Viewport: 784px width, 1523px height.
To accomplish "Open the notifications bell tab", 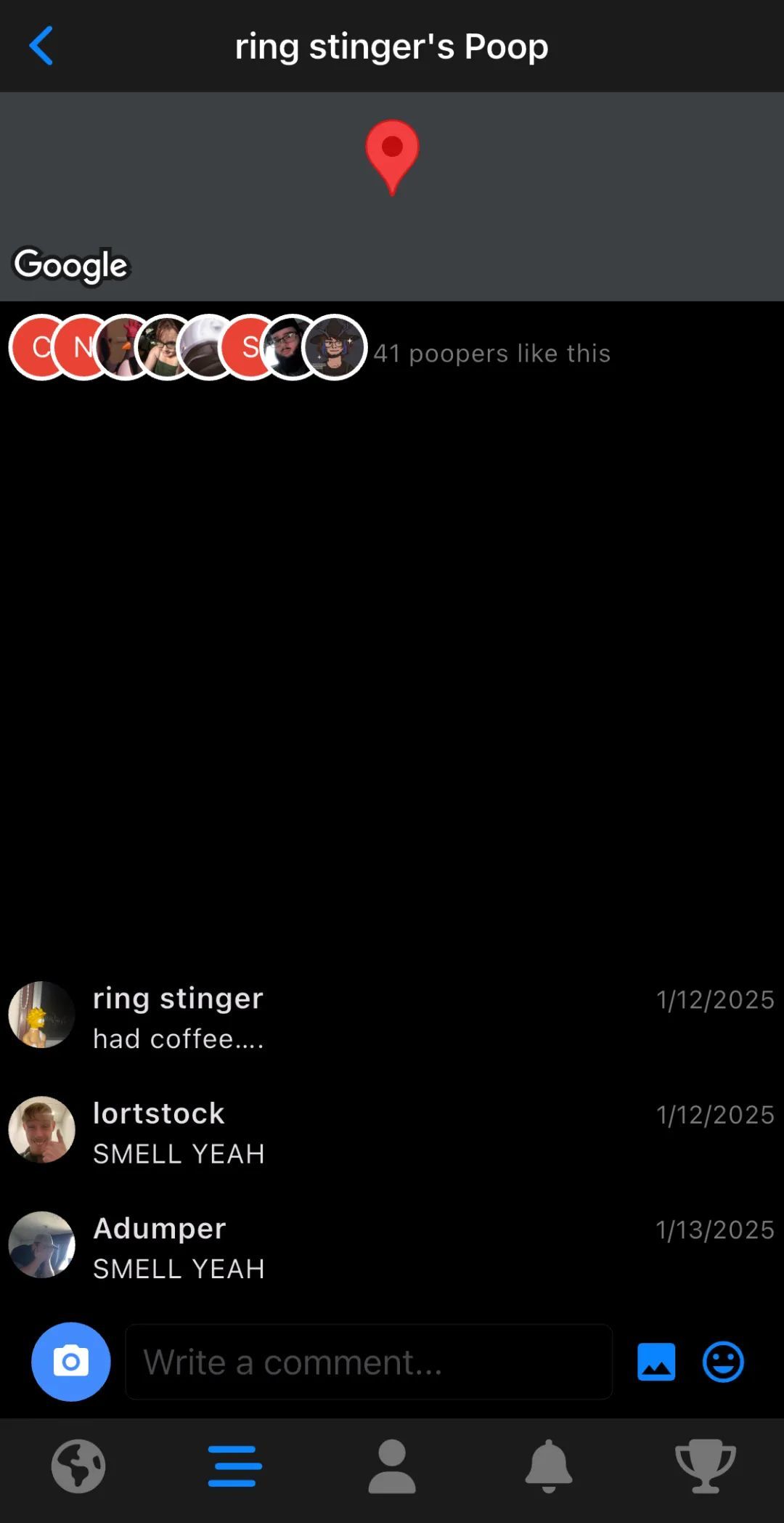I will click(x=549, y=1466).
